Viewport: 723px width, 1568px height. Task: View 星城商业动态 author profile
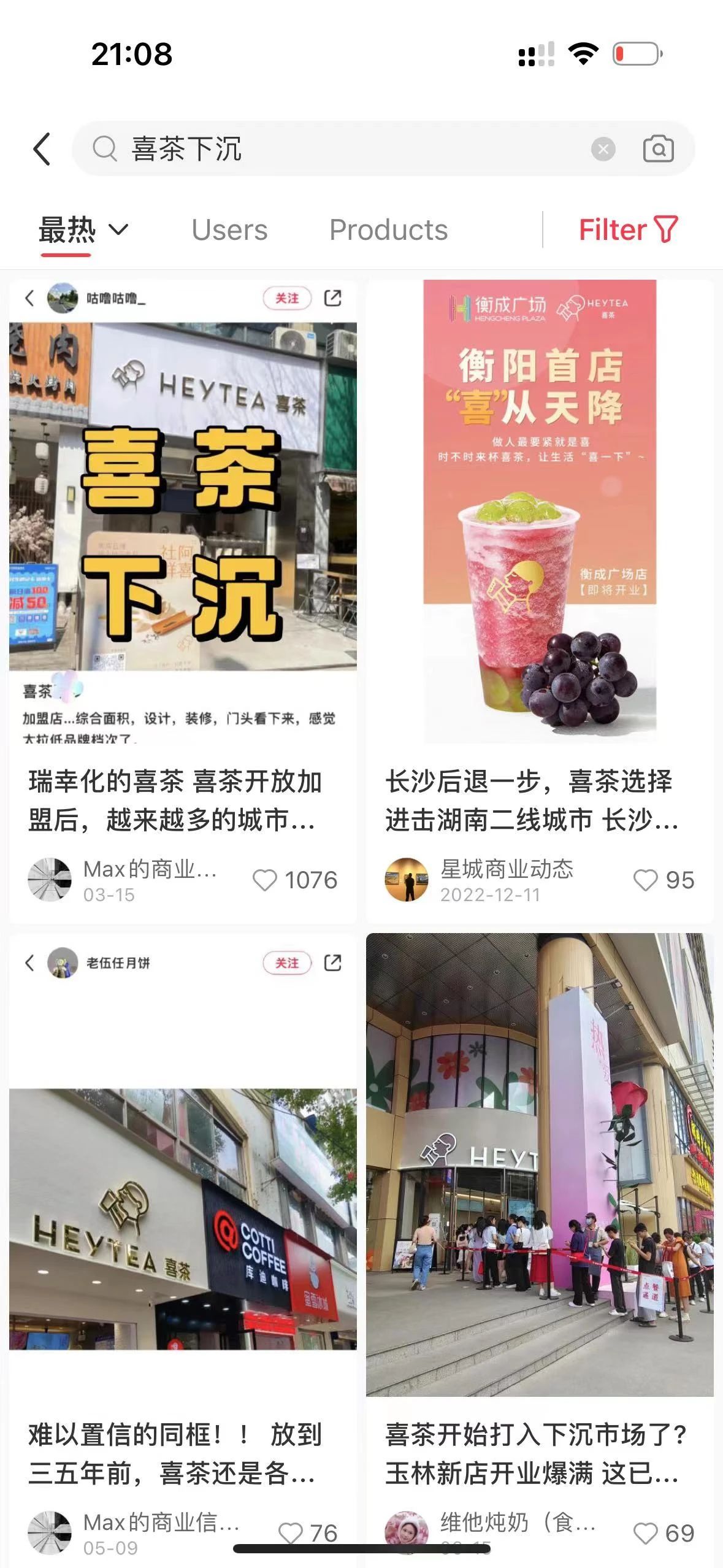tap(406, 880)
